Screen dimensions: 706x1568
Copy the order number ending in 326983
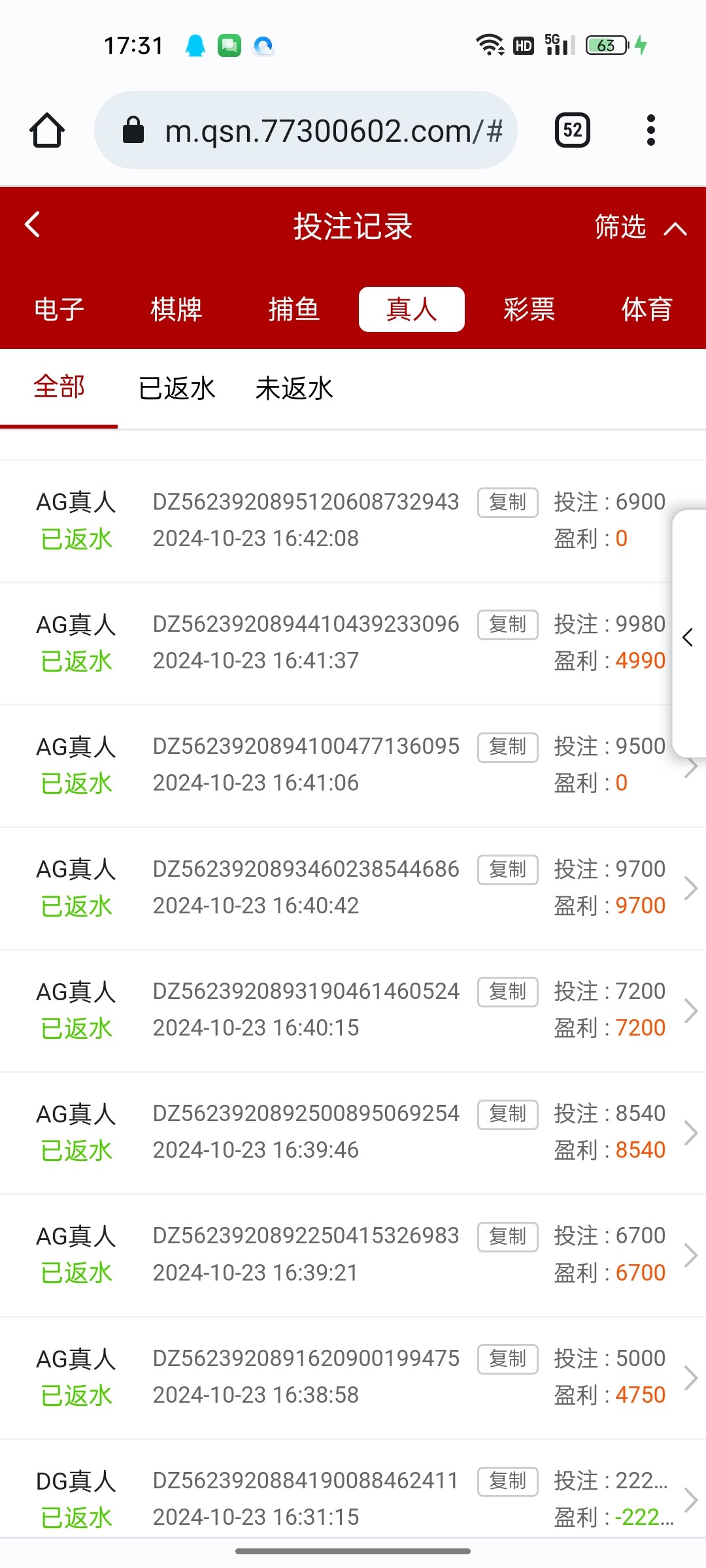pos(507,1237)
